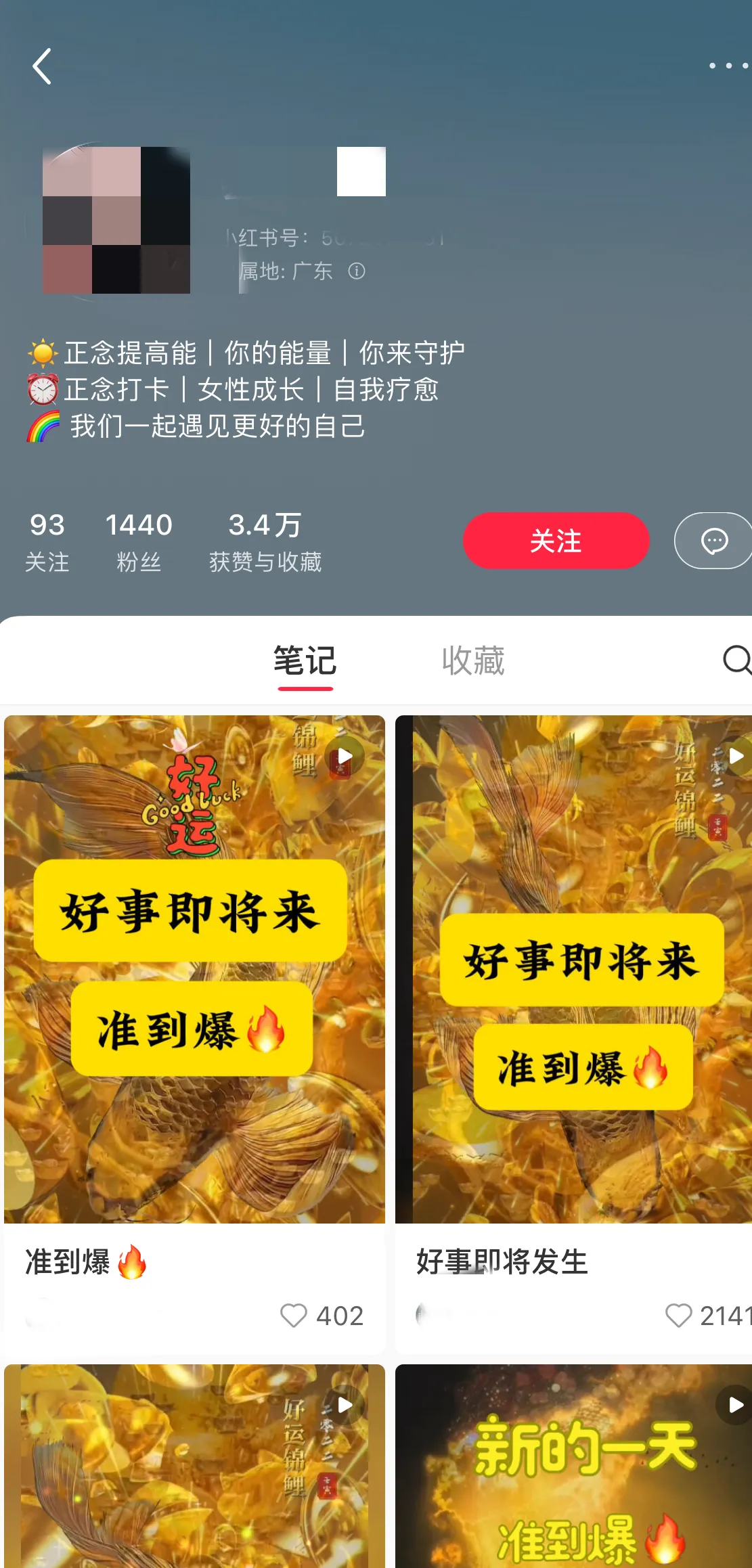752x1568 pixels.
Task: Like the 好事即将发生 note
Action: click(x=678, y=1316)
